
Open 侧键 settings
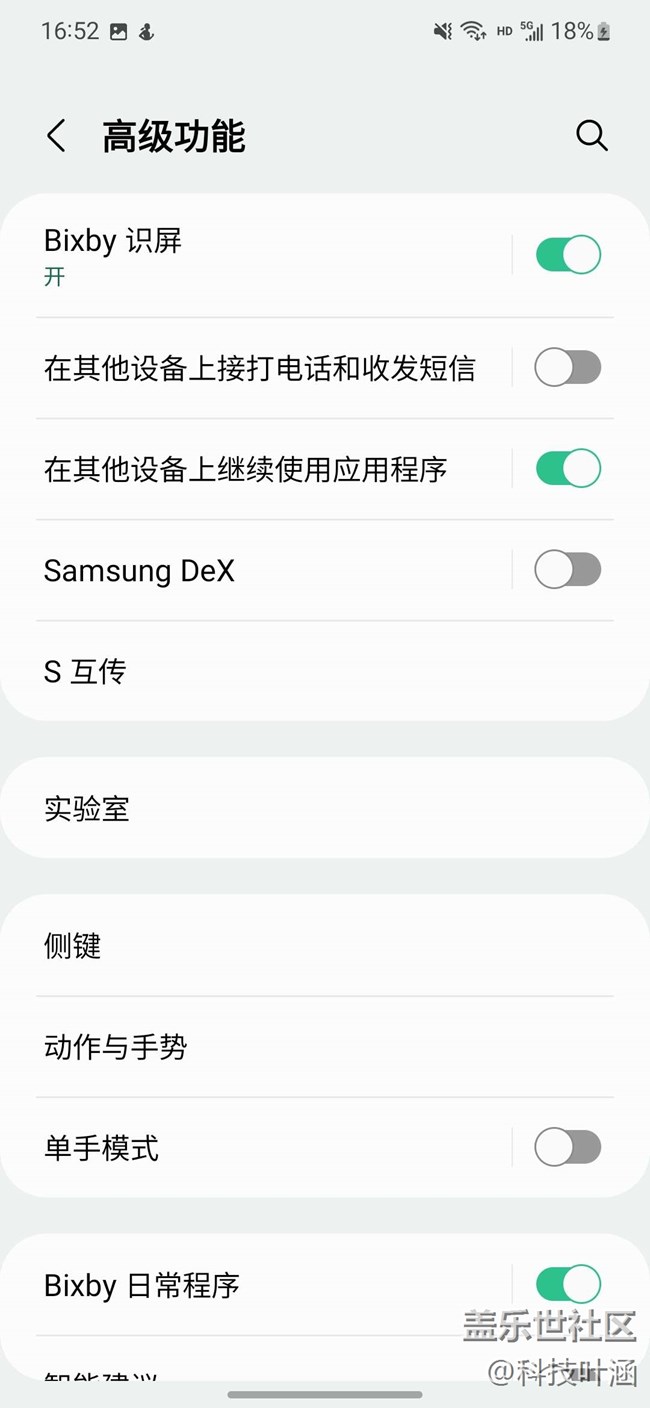click(x=300, y=945)
